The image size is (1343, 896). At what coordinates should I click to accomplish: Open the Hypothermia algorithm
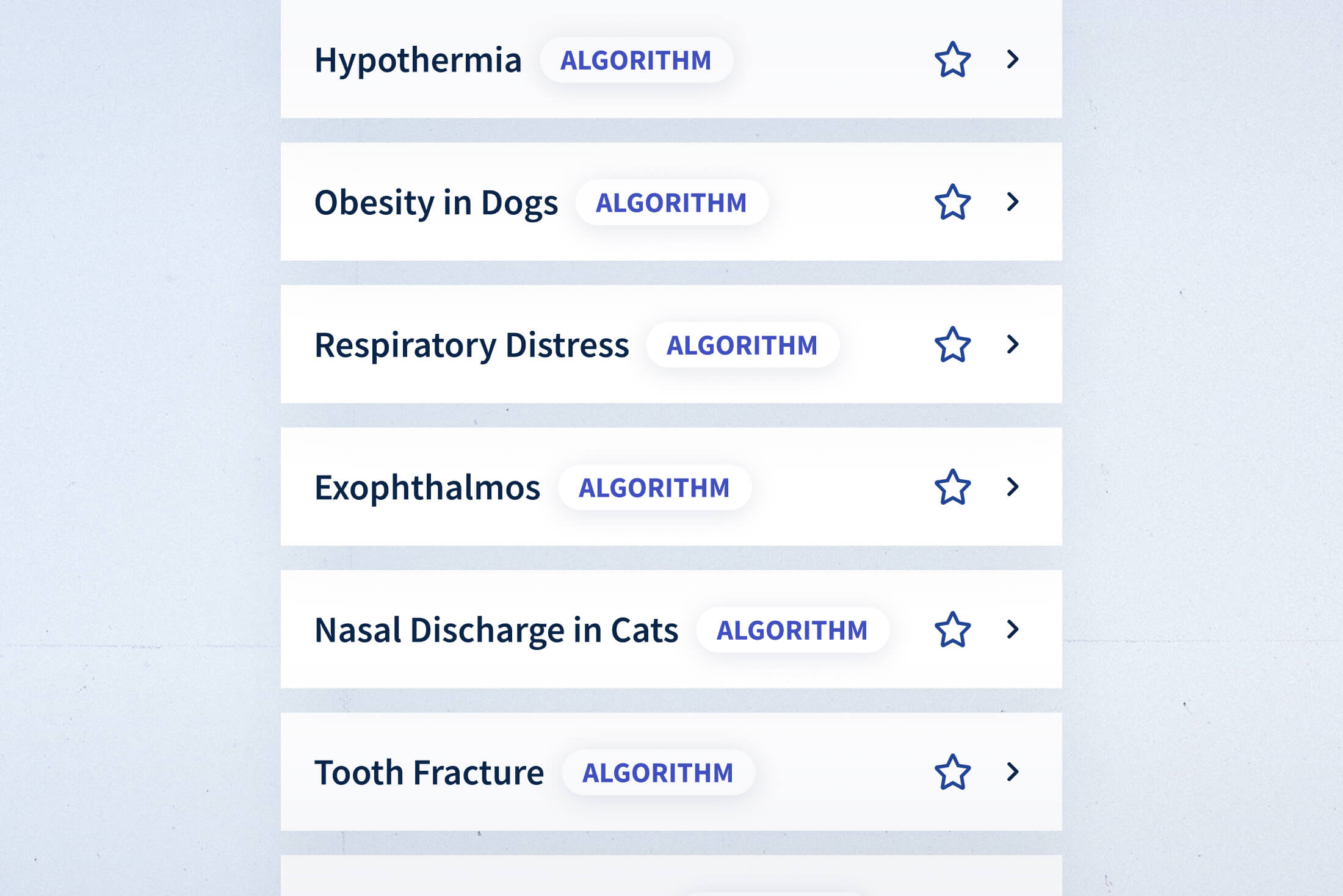1013,60
